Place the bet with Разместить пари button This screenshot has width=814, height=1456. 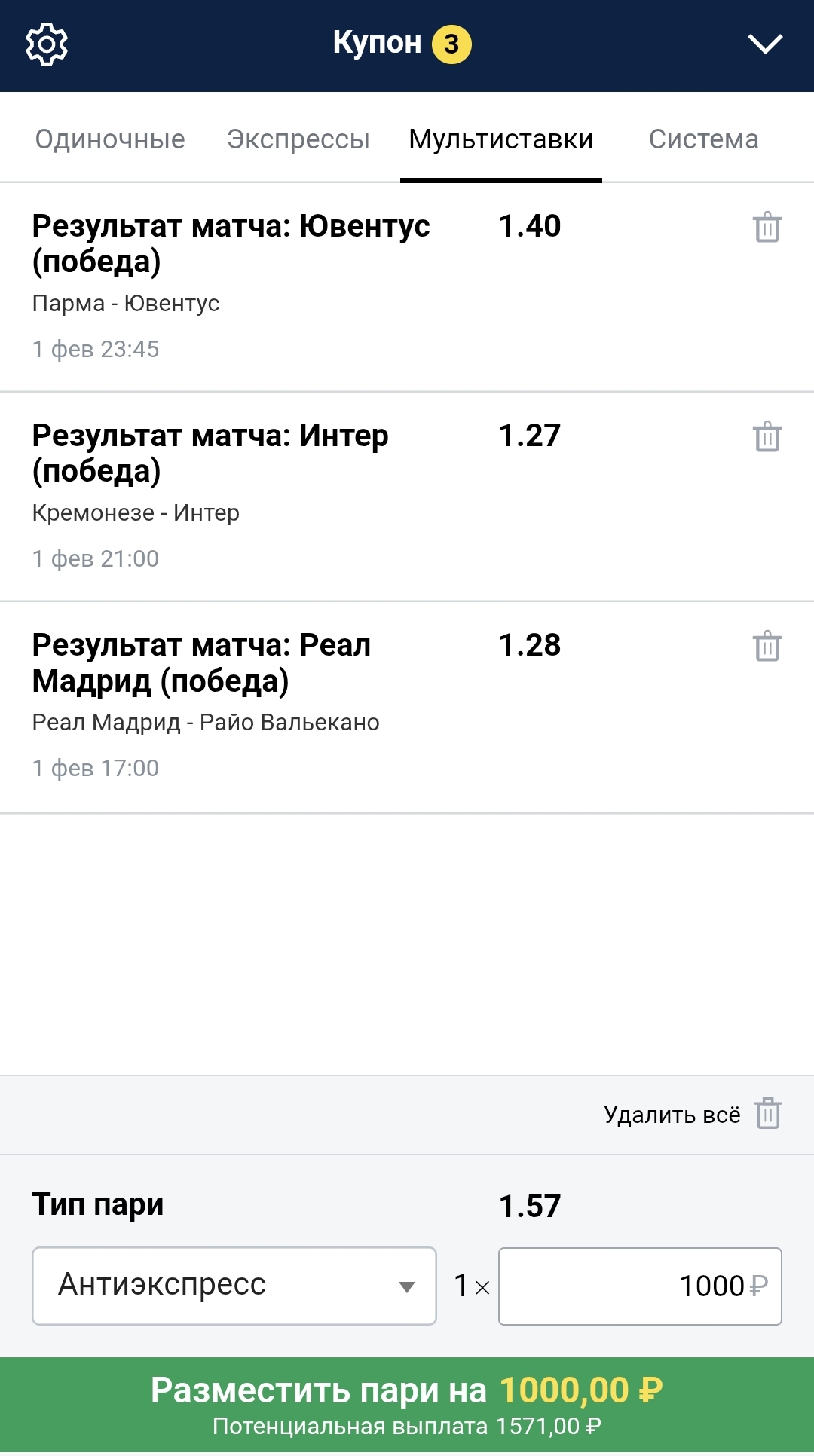(x=407, y=1405)
